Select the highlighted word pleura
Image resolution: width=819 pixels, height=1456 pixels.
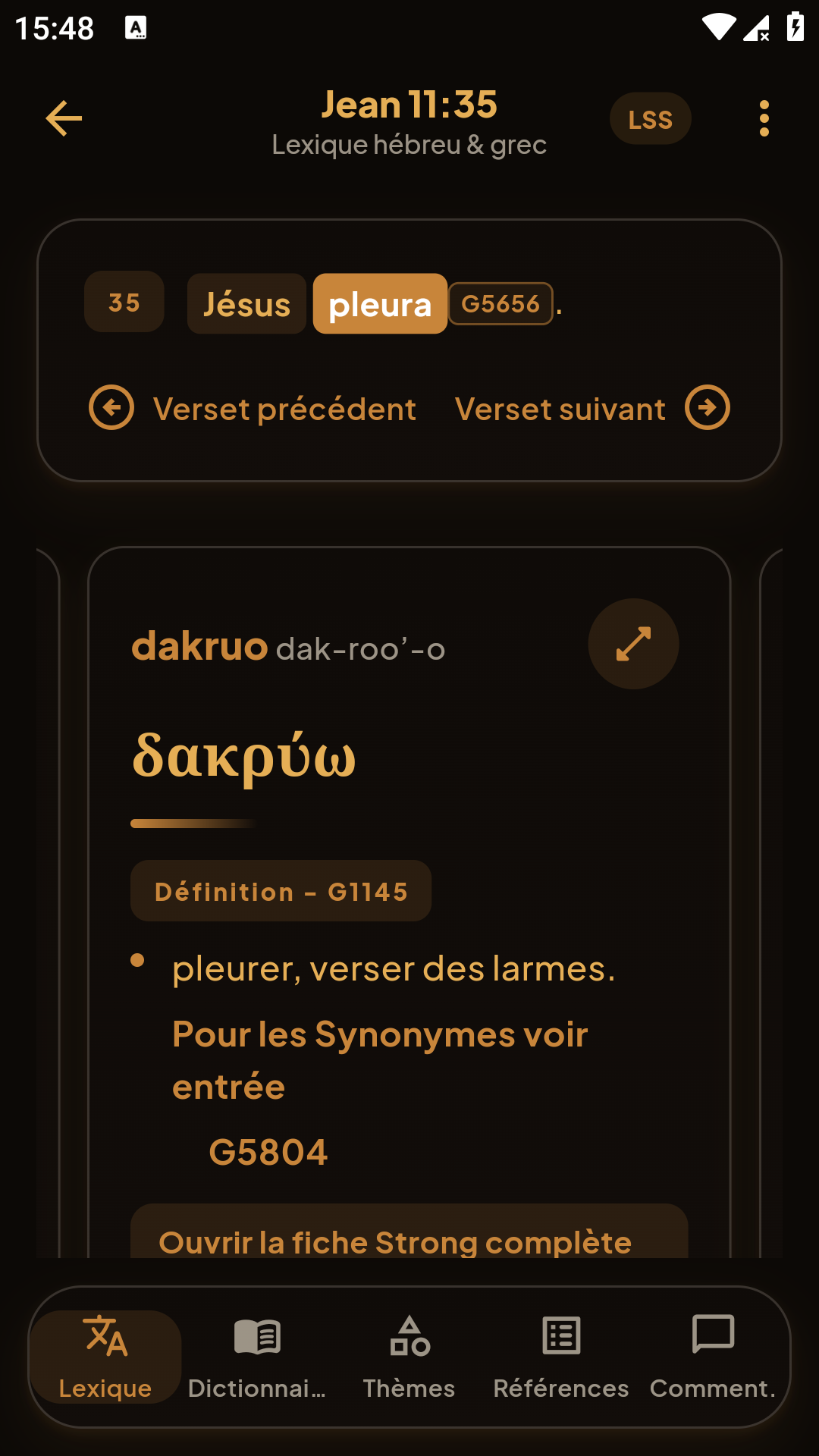pos(380,303)
